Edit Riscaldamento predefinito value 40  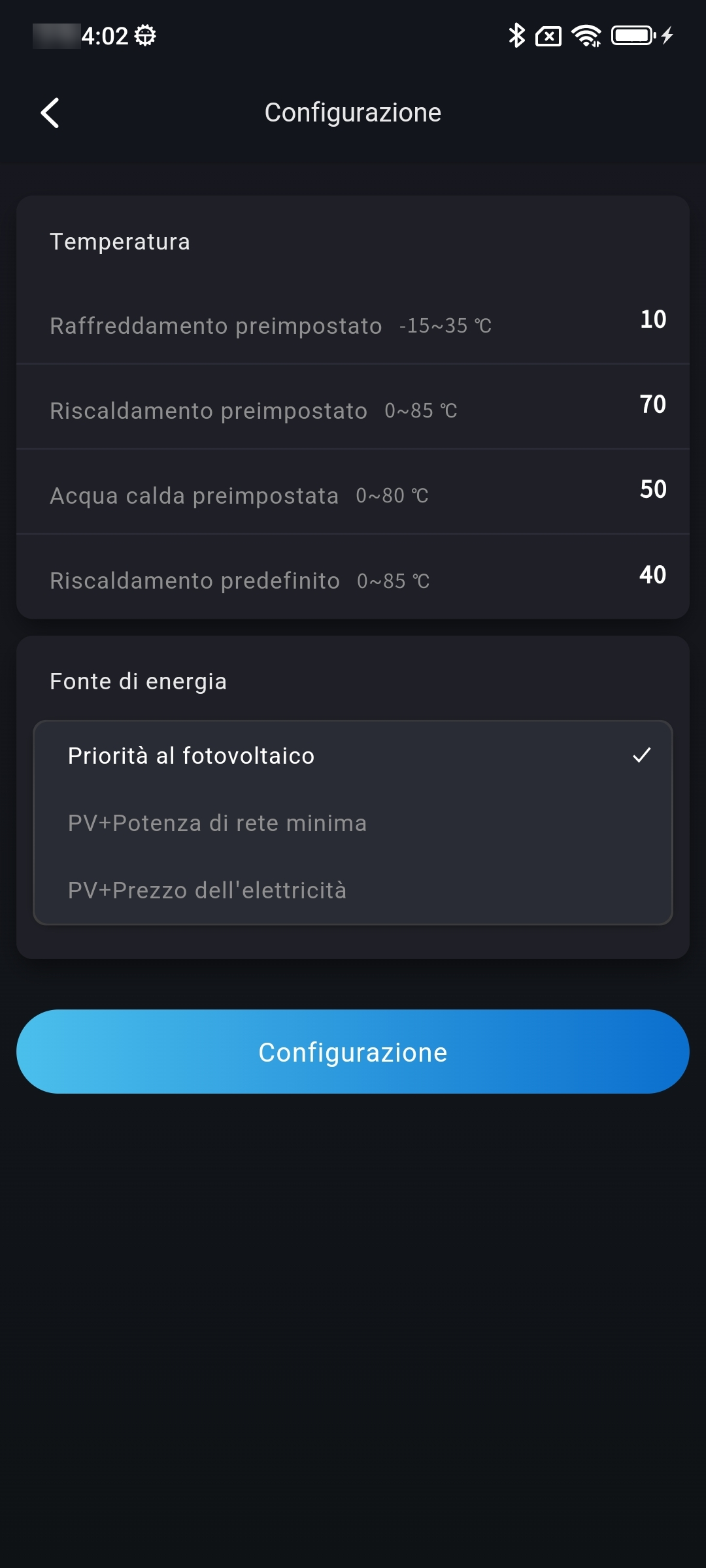point(652,575)
